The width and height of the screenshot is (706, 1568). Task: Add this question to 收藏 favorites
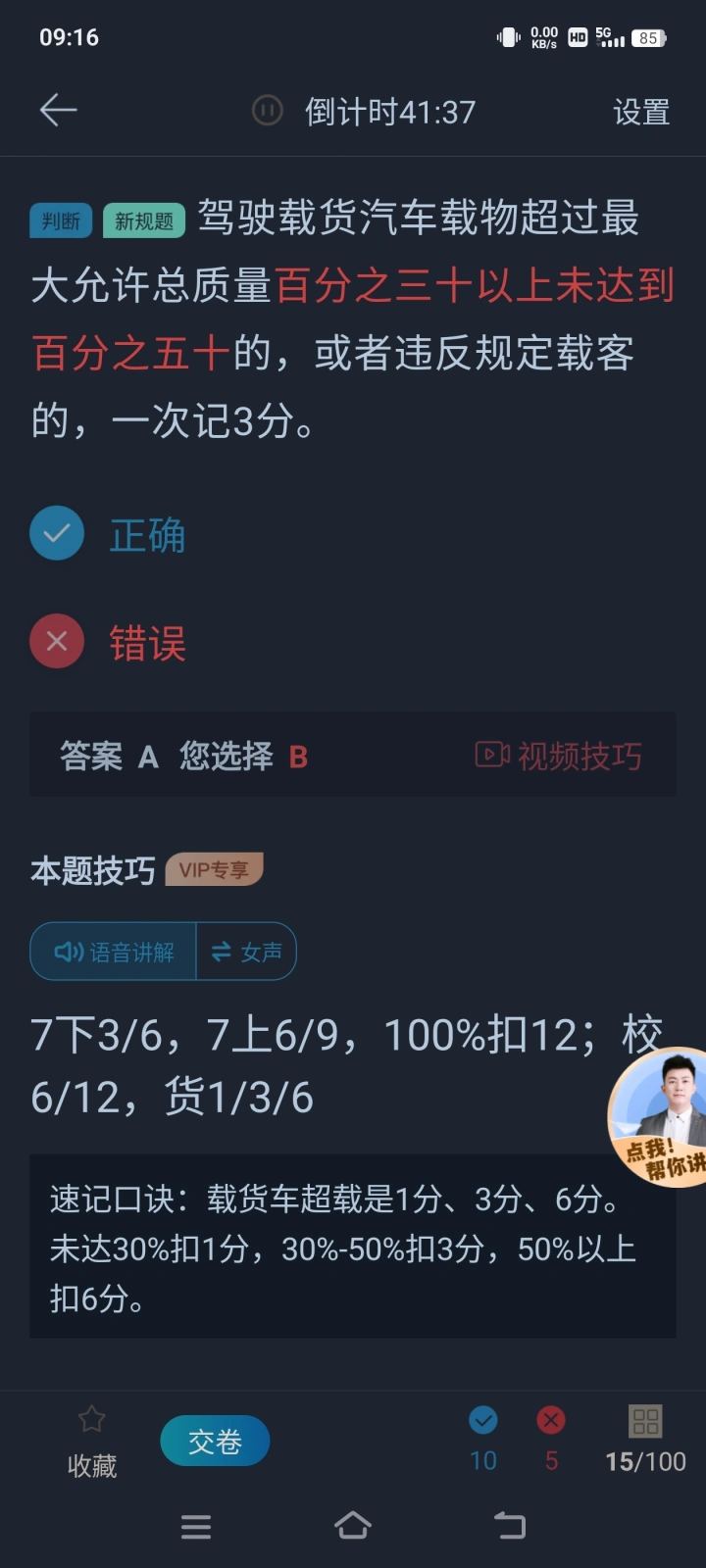pos(92,1441)
